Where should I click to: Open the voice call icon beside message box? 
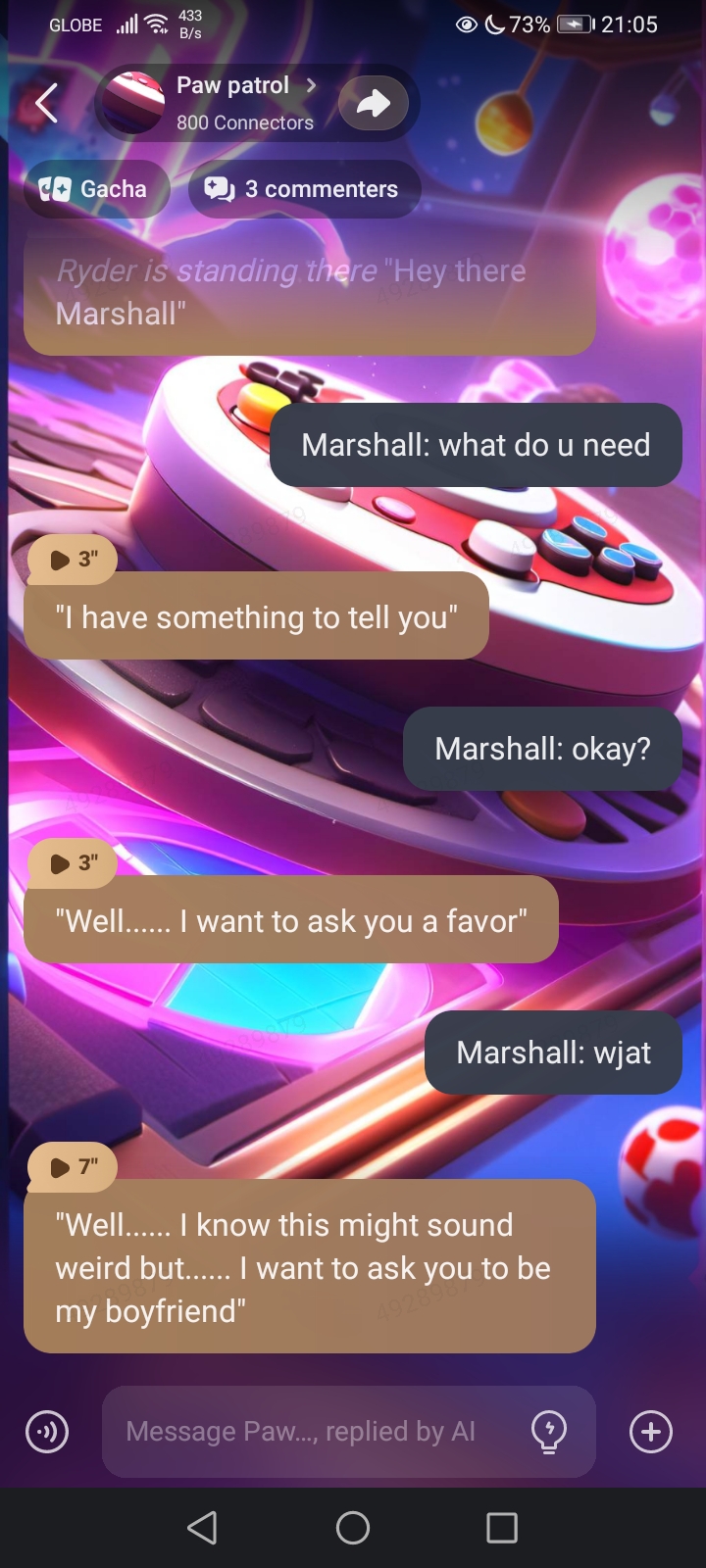click(47, 1432)
